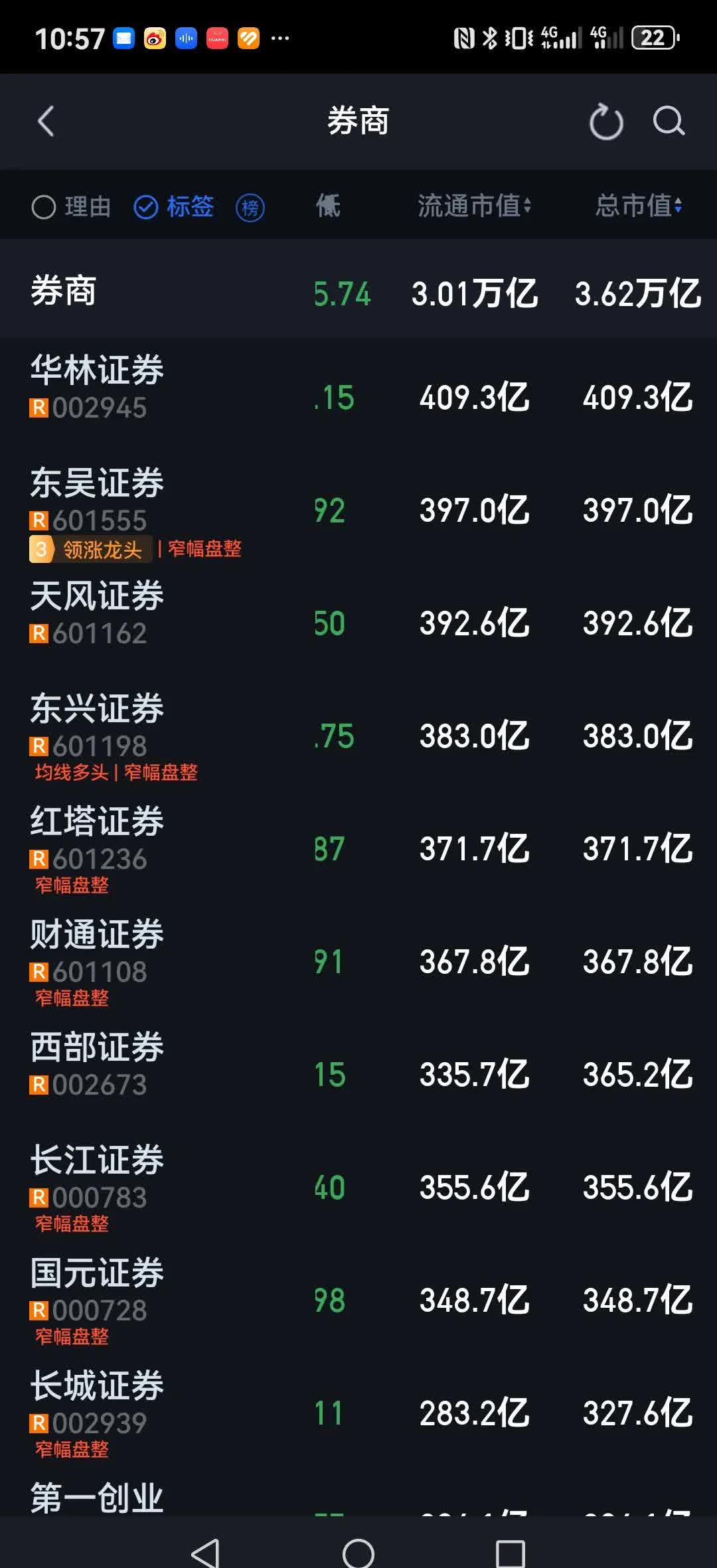Viewport: 717px width, 1568px height.
Task: Select the 理由 radio circle in filter bar
Action: point(44,206)
